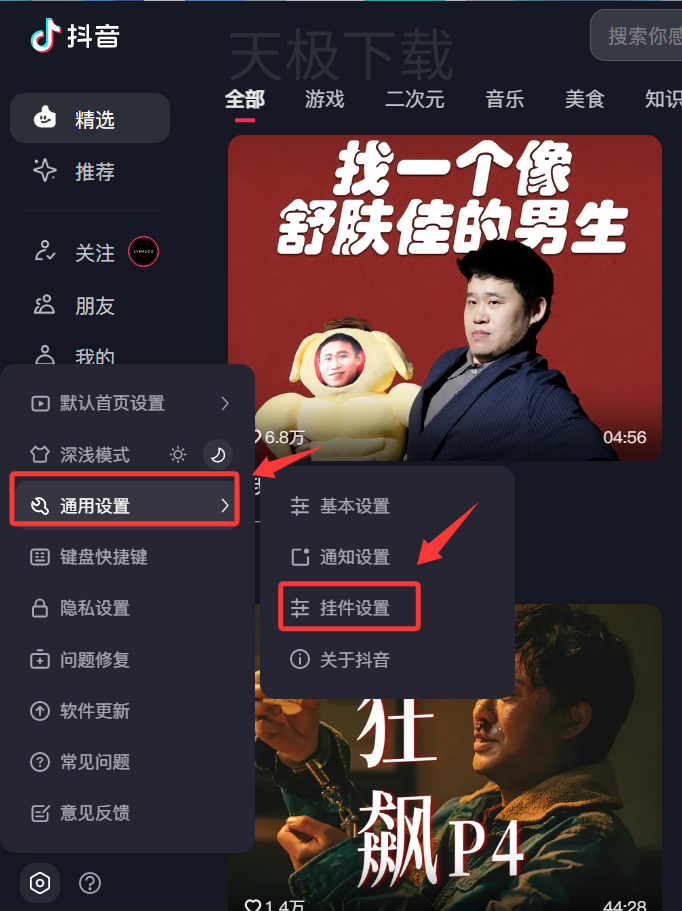Switch to the 游戏 tab
The height and width of the screenshot is (911, 682).
click(324, 99)
